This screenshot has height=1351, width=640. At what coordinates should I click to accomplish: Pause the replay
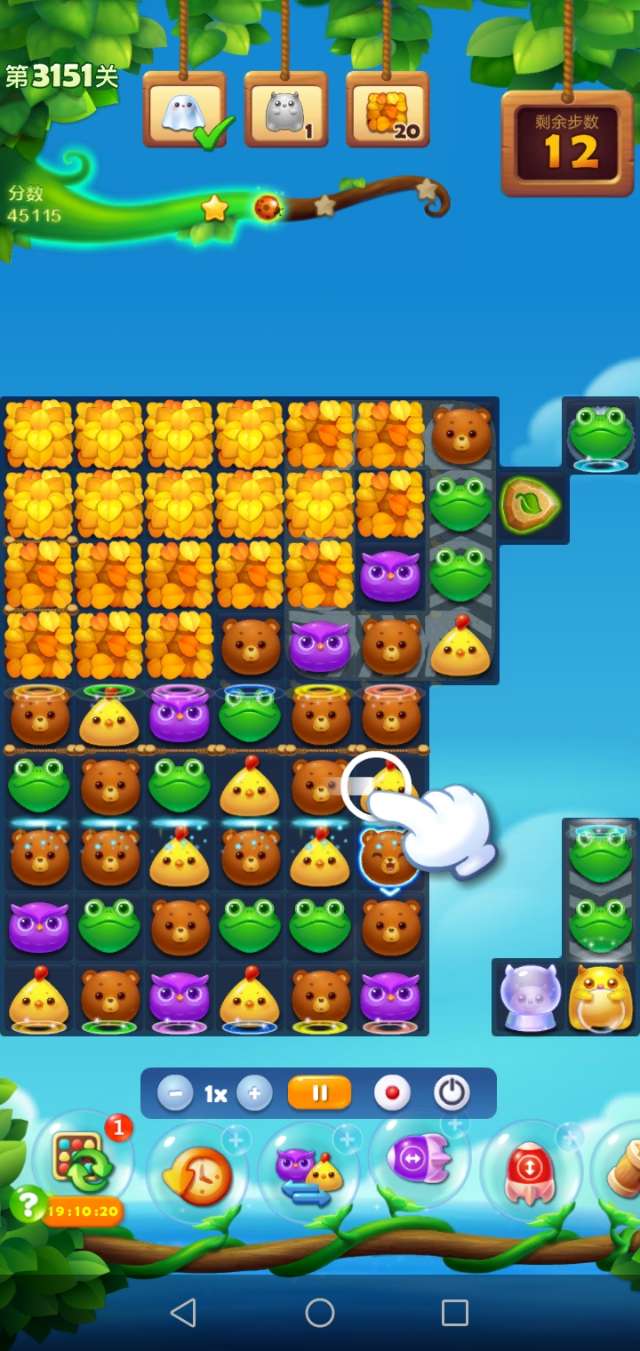pyautogui.click(x=320, y=1093)
